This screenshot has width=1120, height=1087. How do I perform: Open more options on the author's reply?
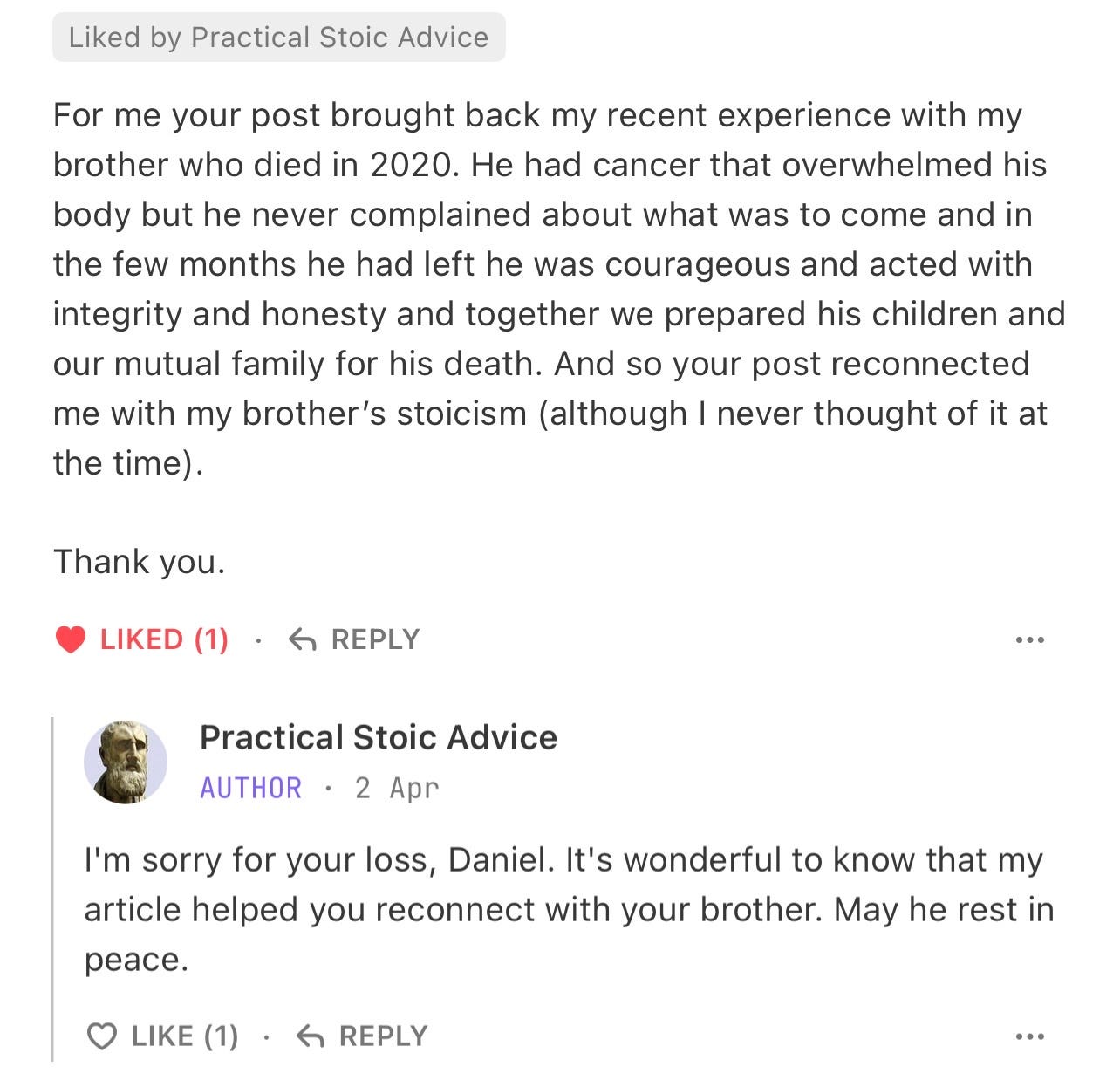1029,1037
